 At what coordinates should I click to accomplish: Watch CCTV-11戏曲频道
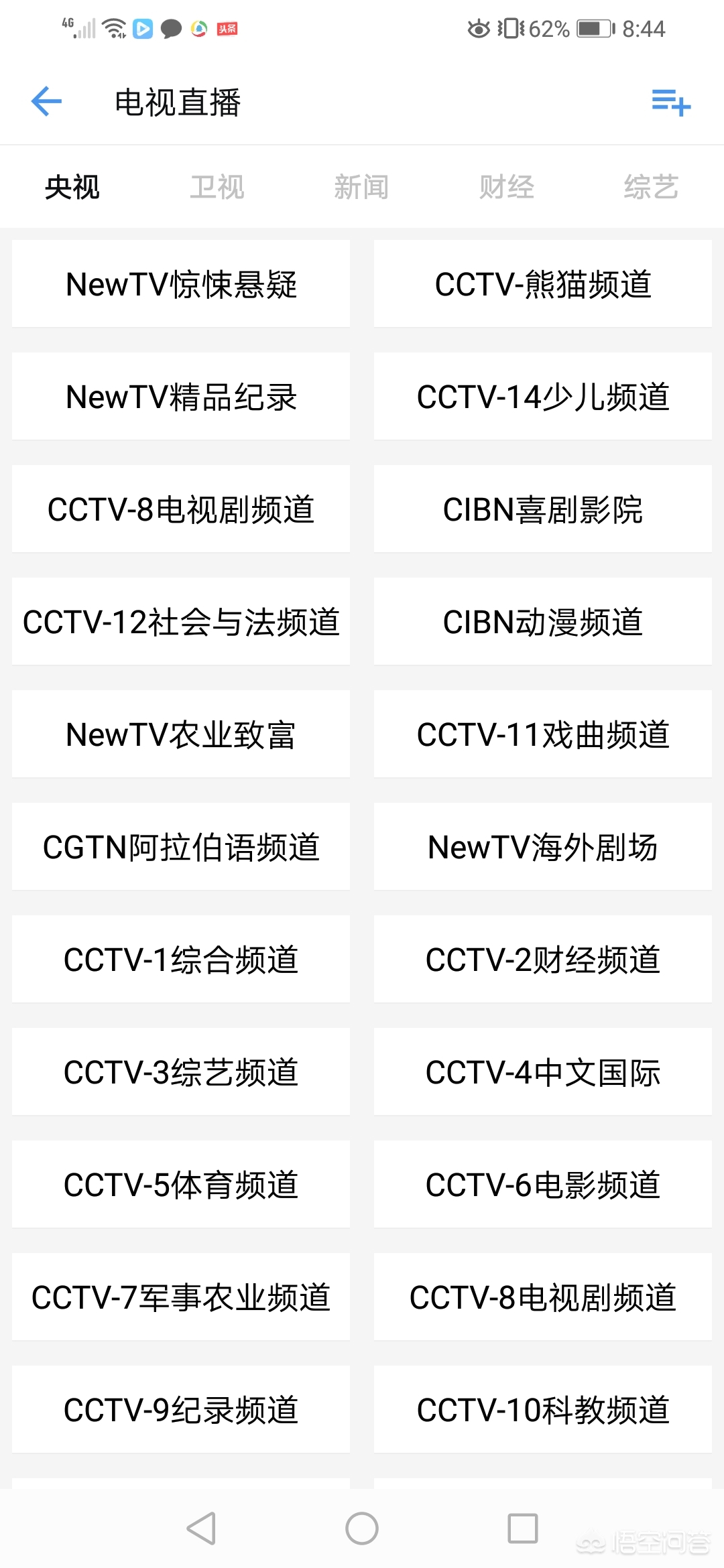pos(543,734)
